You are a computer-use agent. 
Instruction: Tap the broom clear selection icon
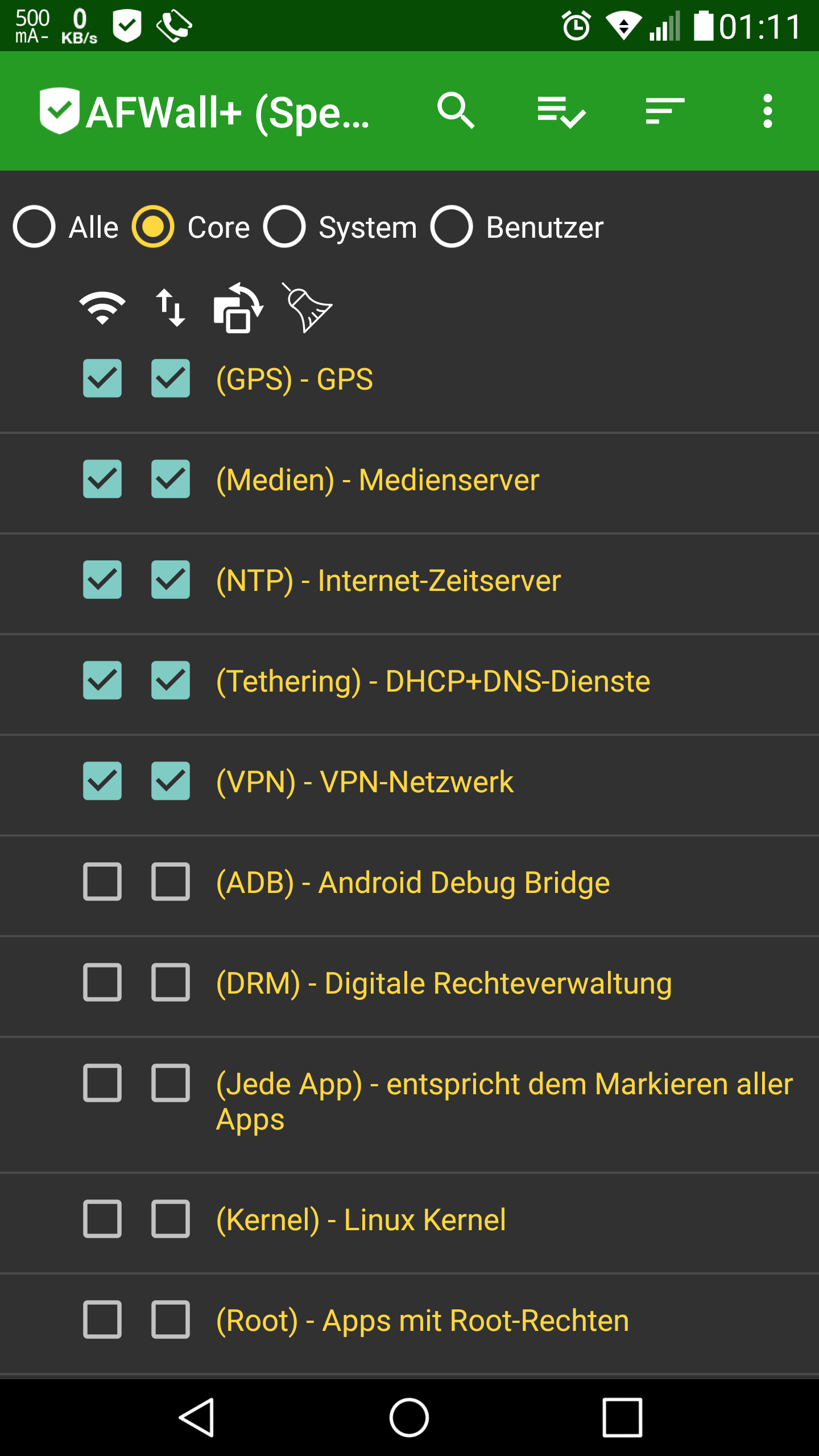308,308
